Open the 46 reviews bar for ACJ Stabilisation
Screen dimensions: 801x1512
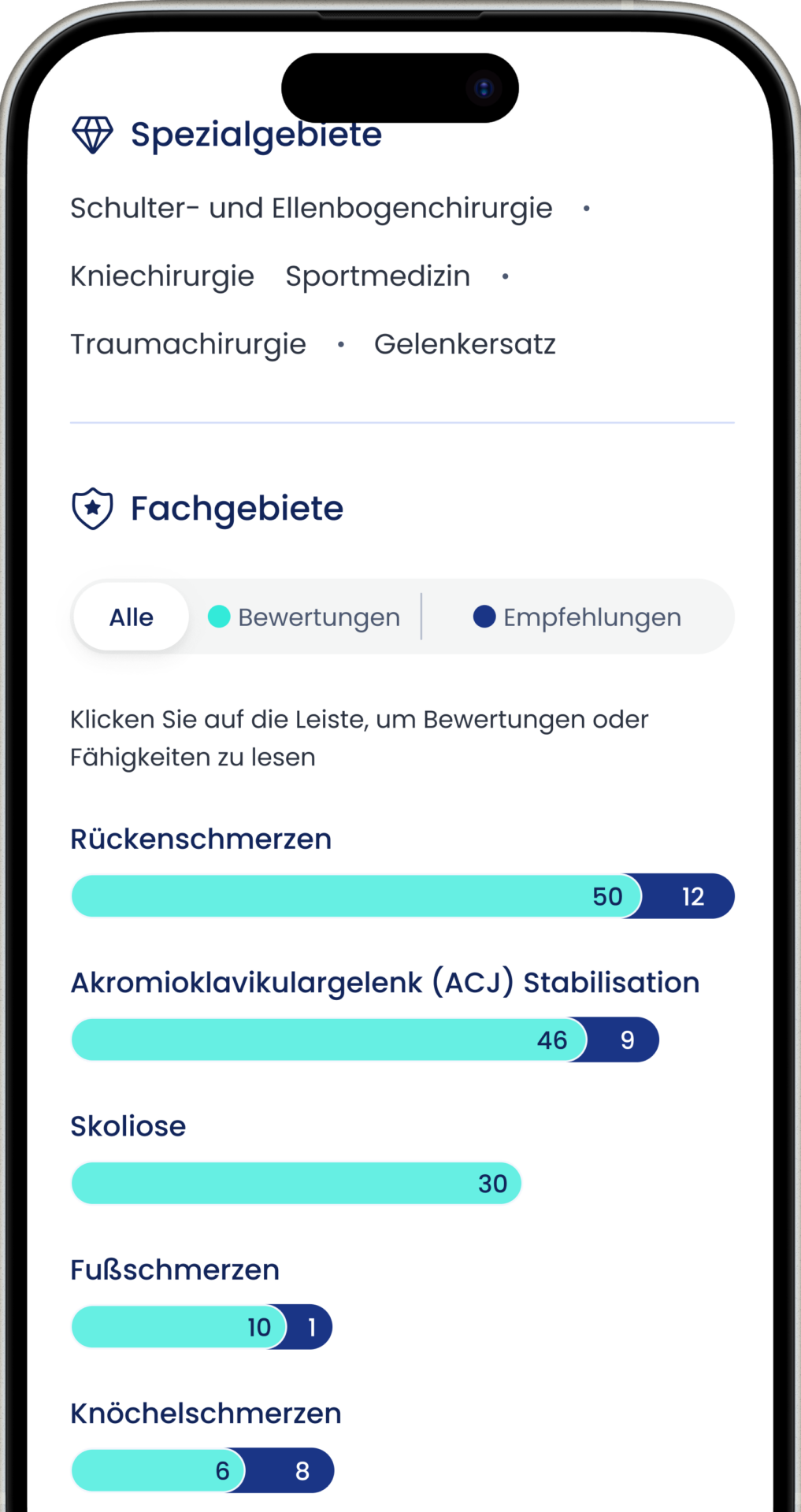coord(327,1039)
